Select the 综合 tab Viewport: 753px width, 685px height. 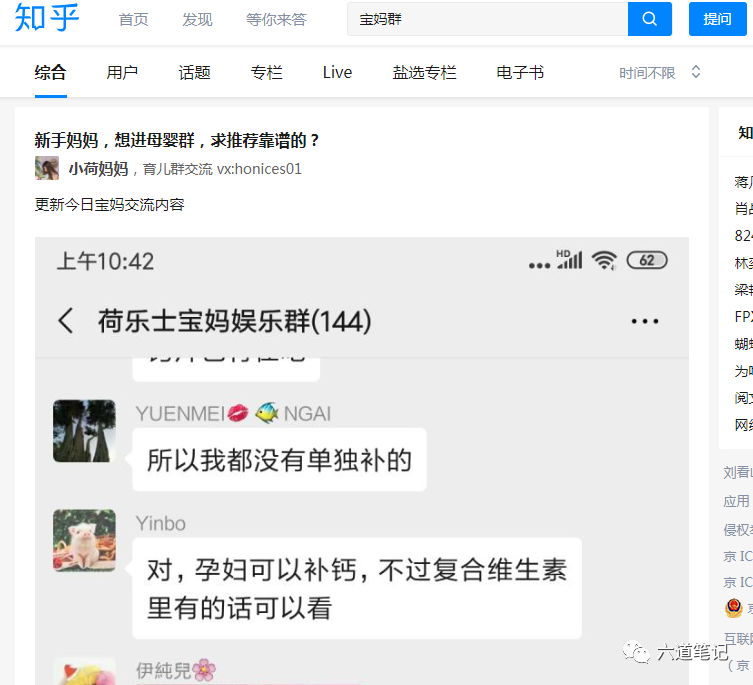tap(50, 73)
